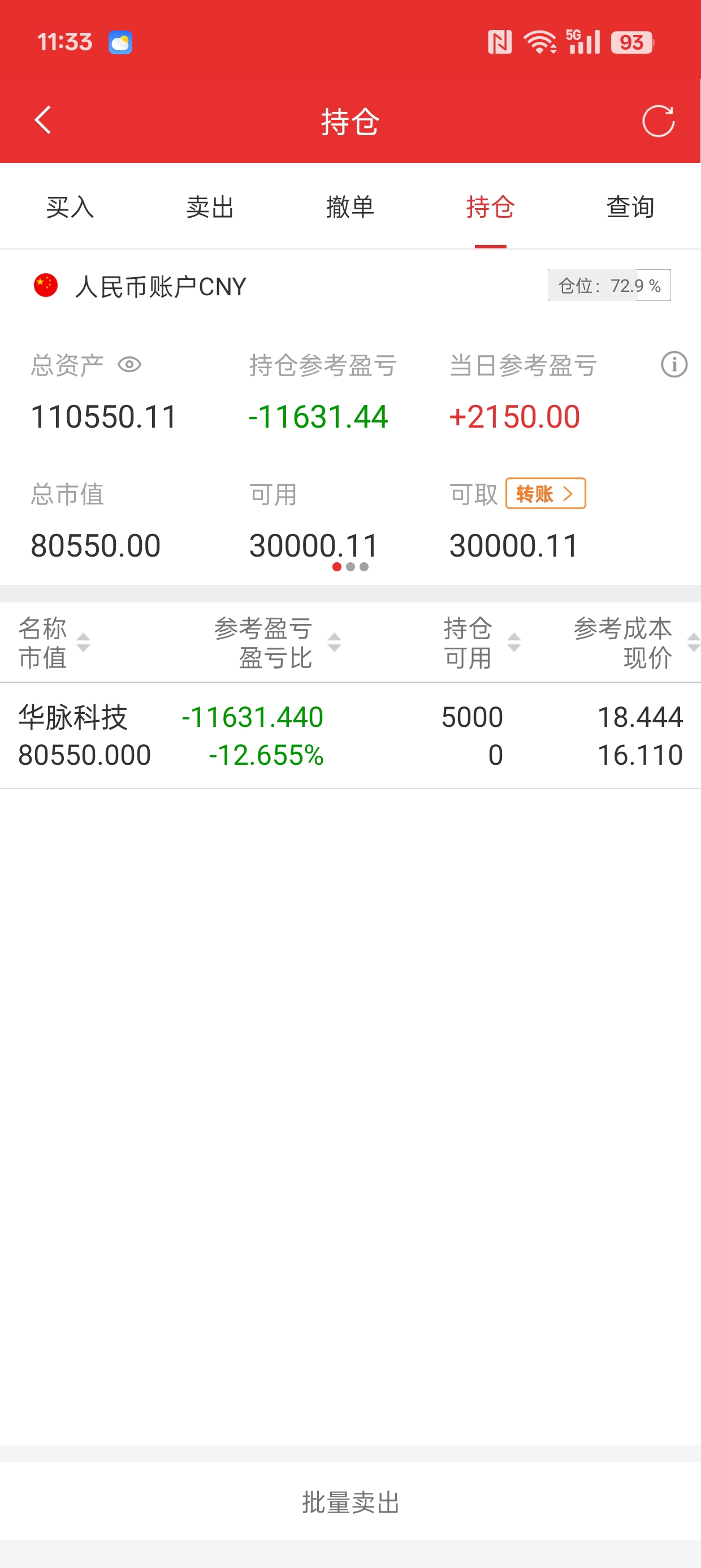
Task: Sort holdings by 名称/市值 column
Action: point(54,642)
